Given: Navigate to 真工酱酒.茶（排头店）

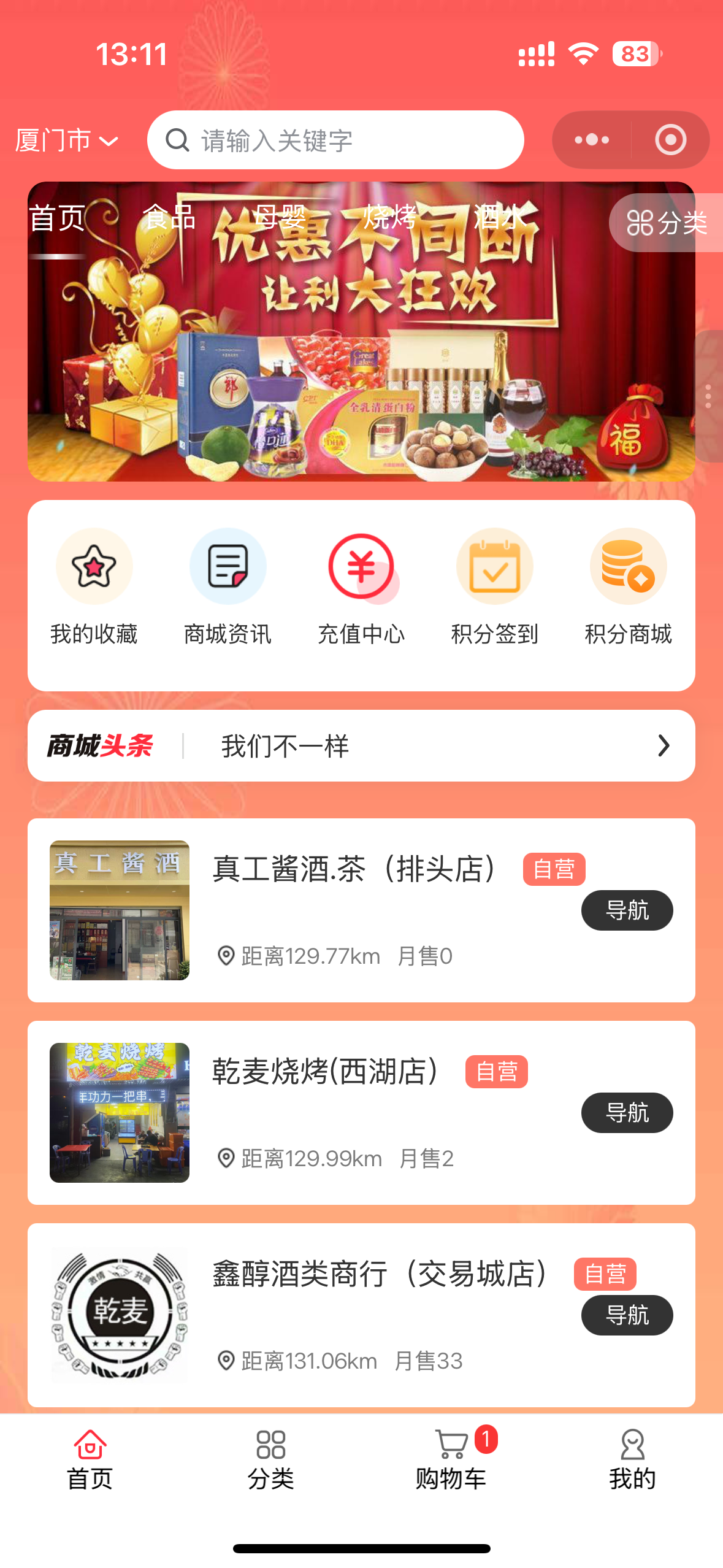Looking at the screenshot, I should [627, 910].
